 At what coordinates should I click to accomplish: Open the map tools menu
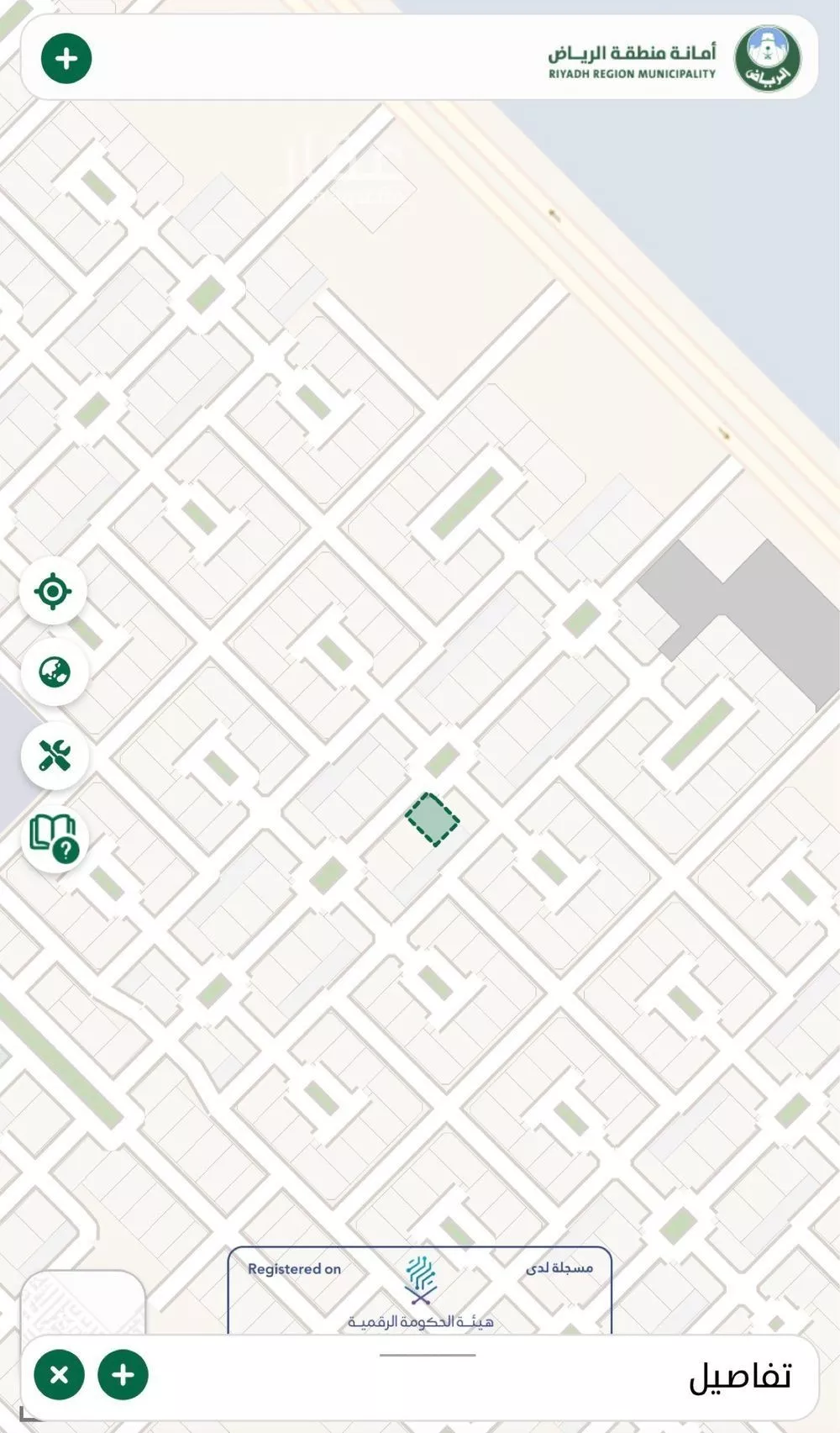tap(55, 756)
